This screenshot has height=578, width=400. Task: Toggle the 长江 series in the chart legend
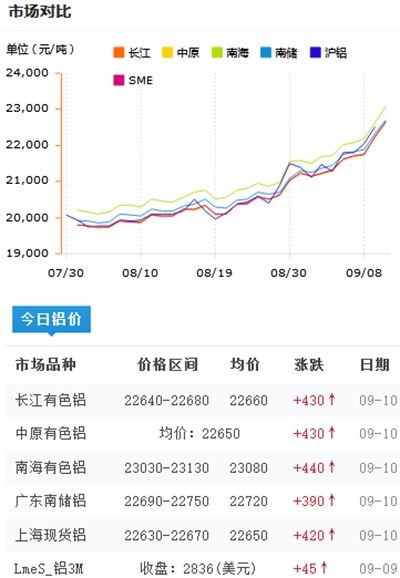(132, 53)
